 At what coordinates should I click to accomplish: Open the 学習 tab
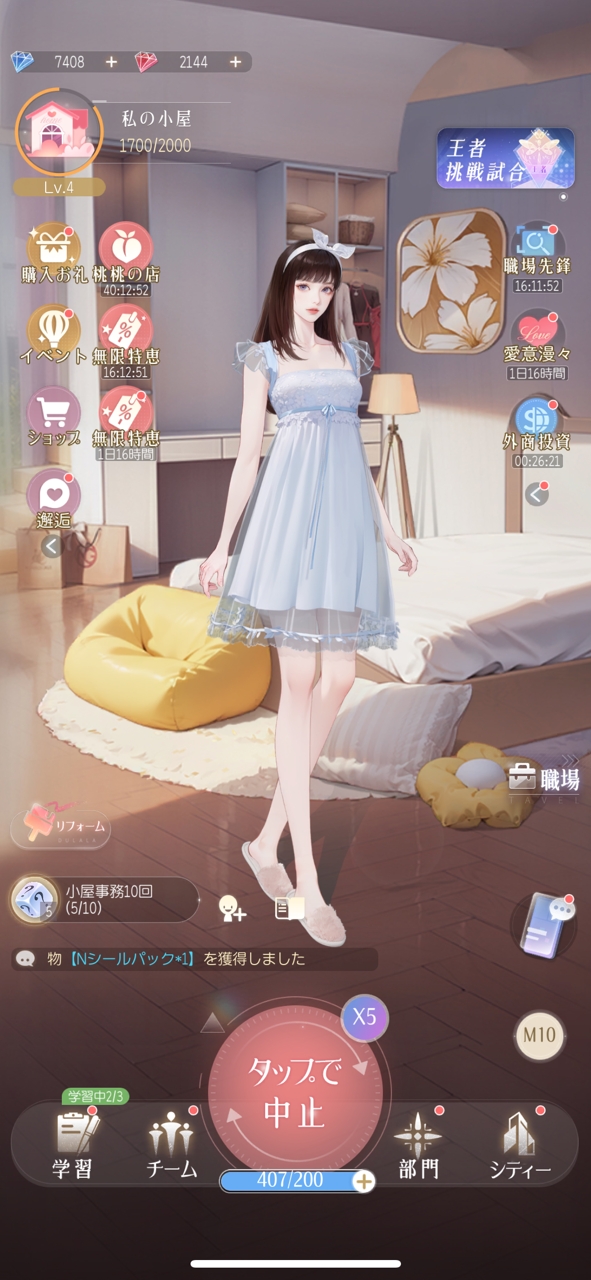click(73, 1143)
